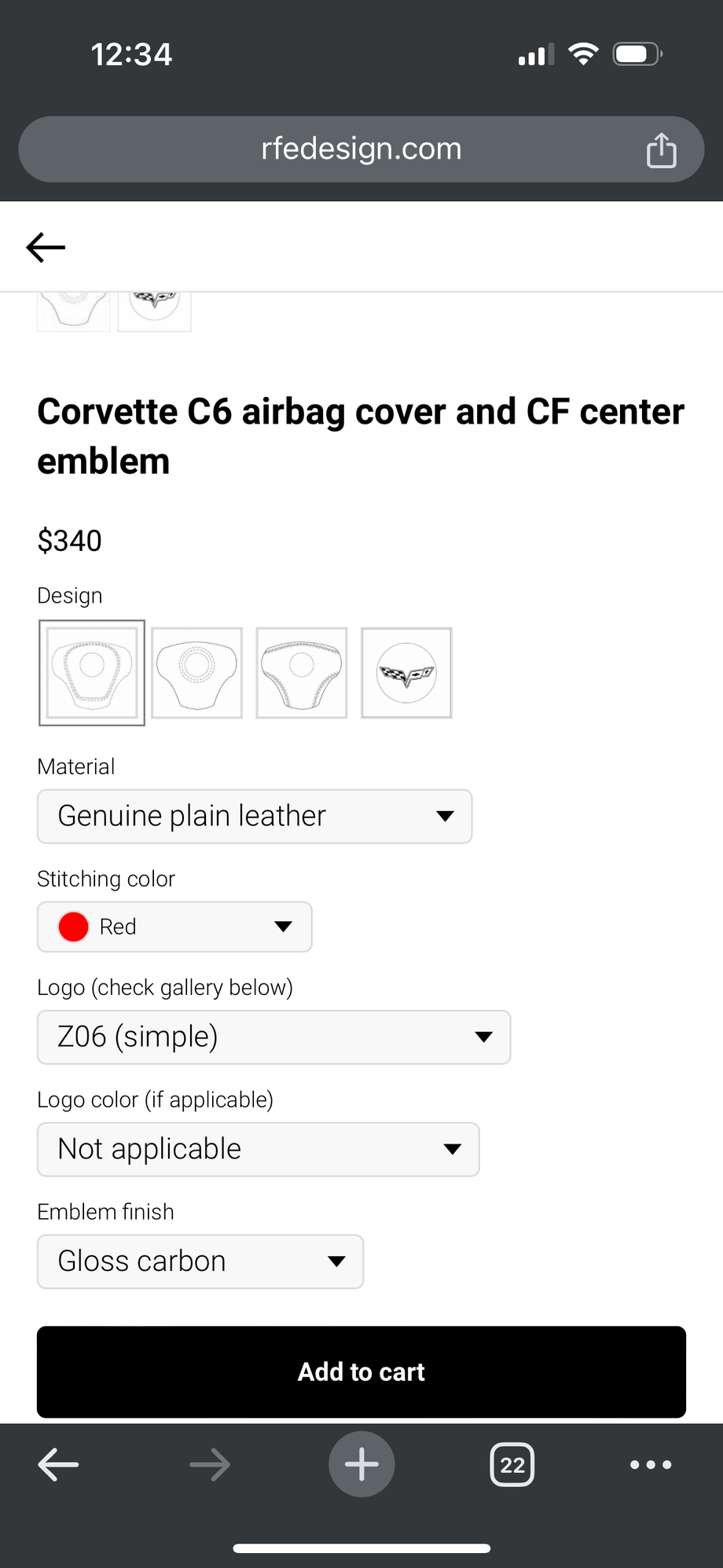The image size is (723, 1568).
Task: Expand the Logo dropdown showing Z06 (simple)
Action: [273, 1037]
